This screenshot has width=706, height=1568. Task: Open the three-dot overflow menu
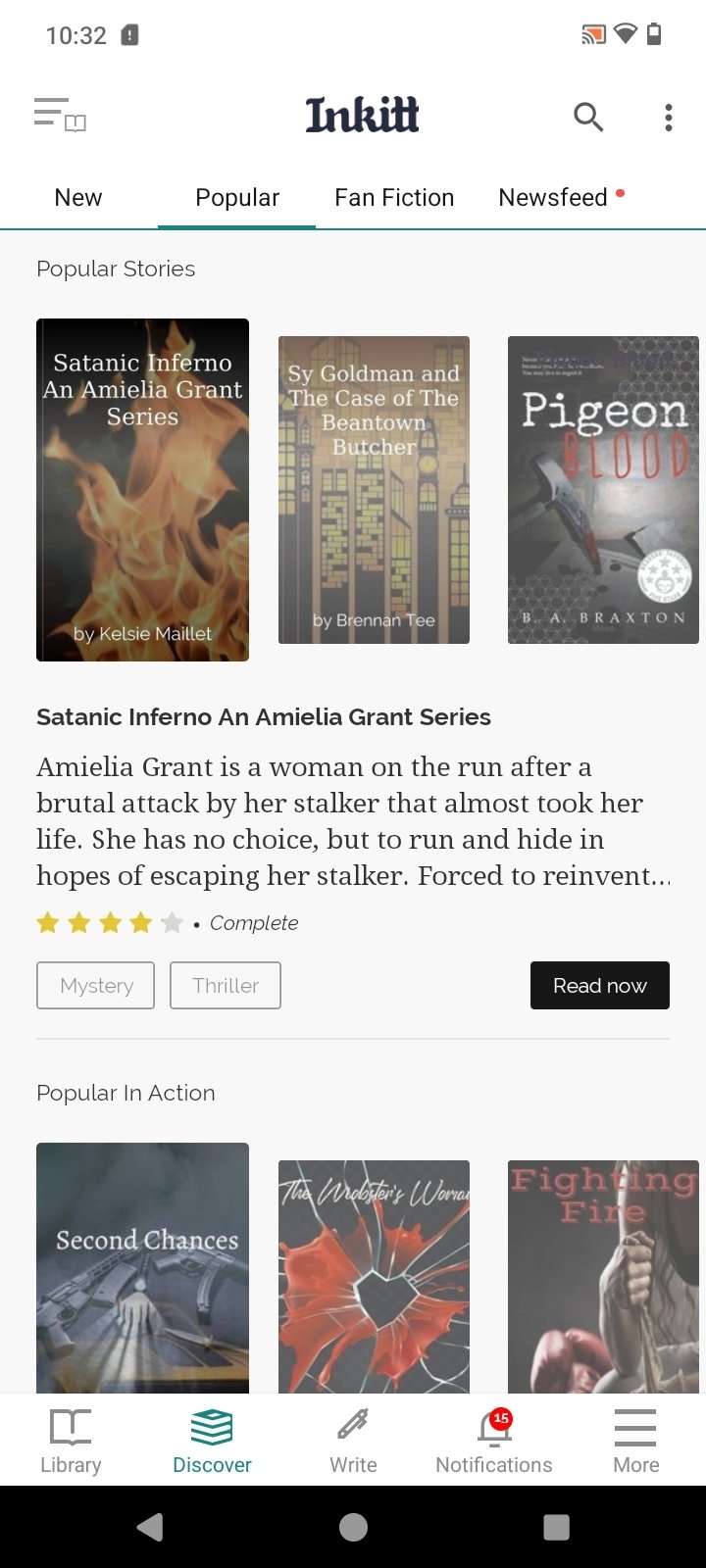tap(669, 118)
